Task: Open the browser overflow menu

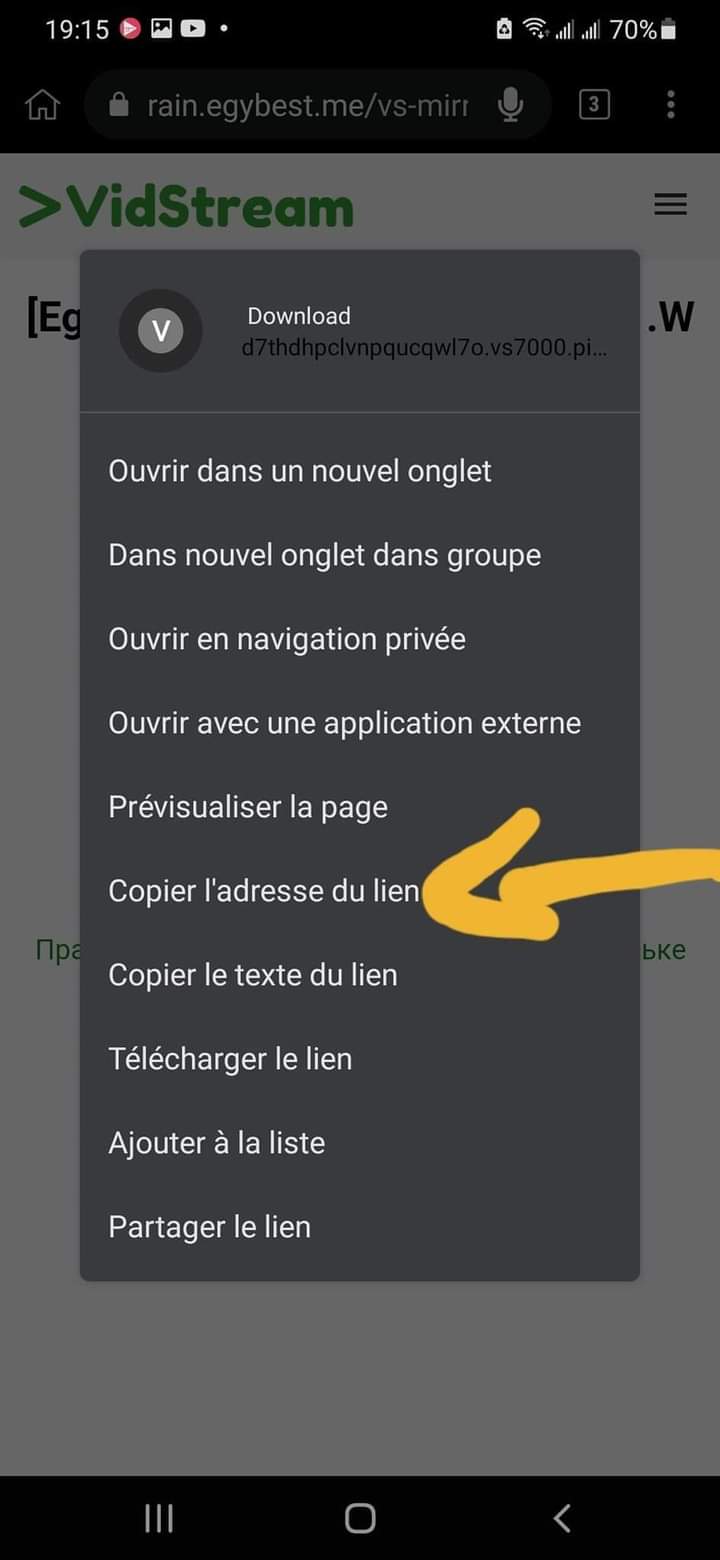Action: coord(670,104)
